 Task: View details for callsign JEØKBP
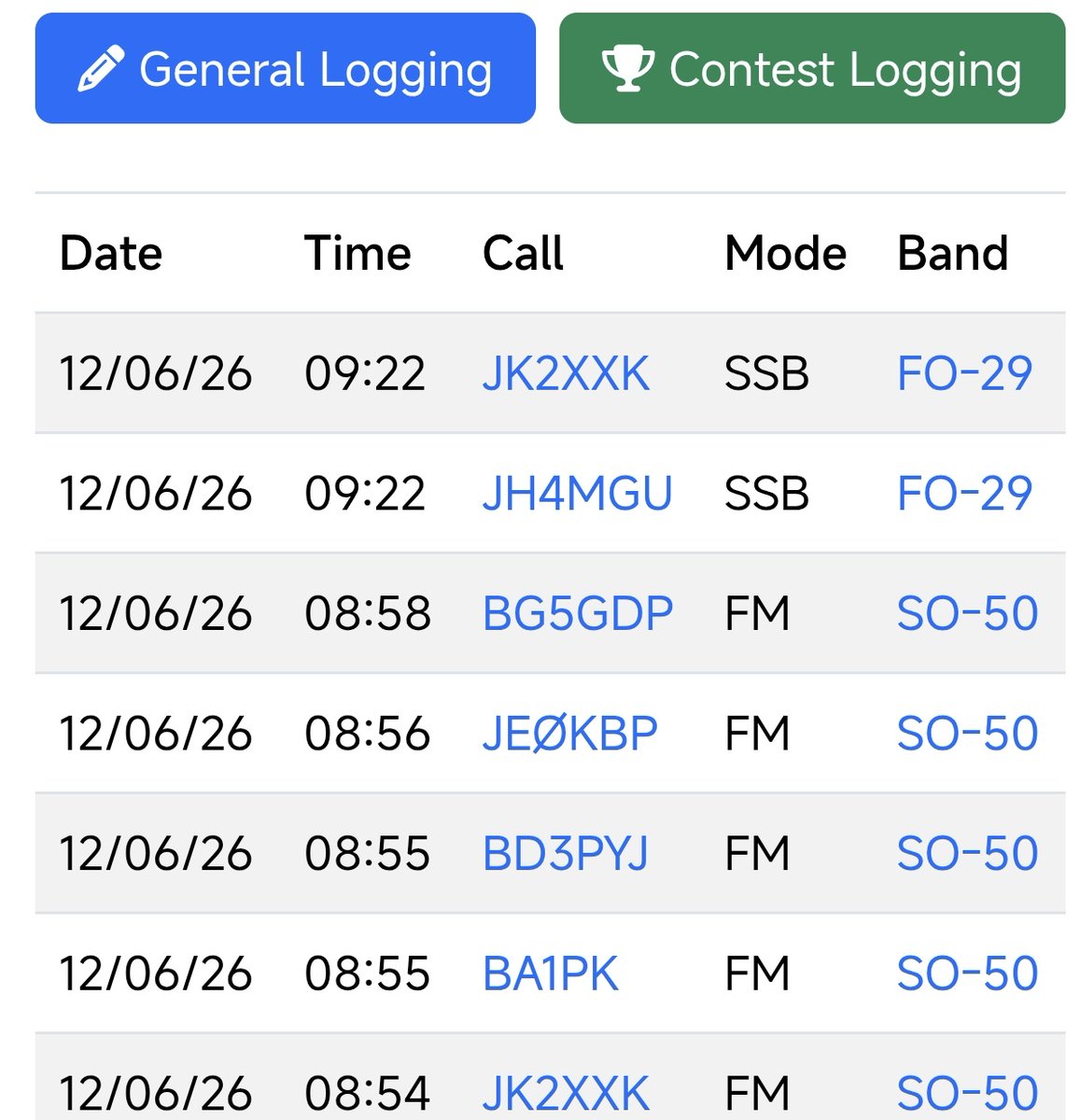[x=570, y=733]
